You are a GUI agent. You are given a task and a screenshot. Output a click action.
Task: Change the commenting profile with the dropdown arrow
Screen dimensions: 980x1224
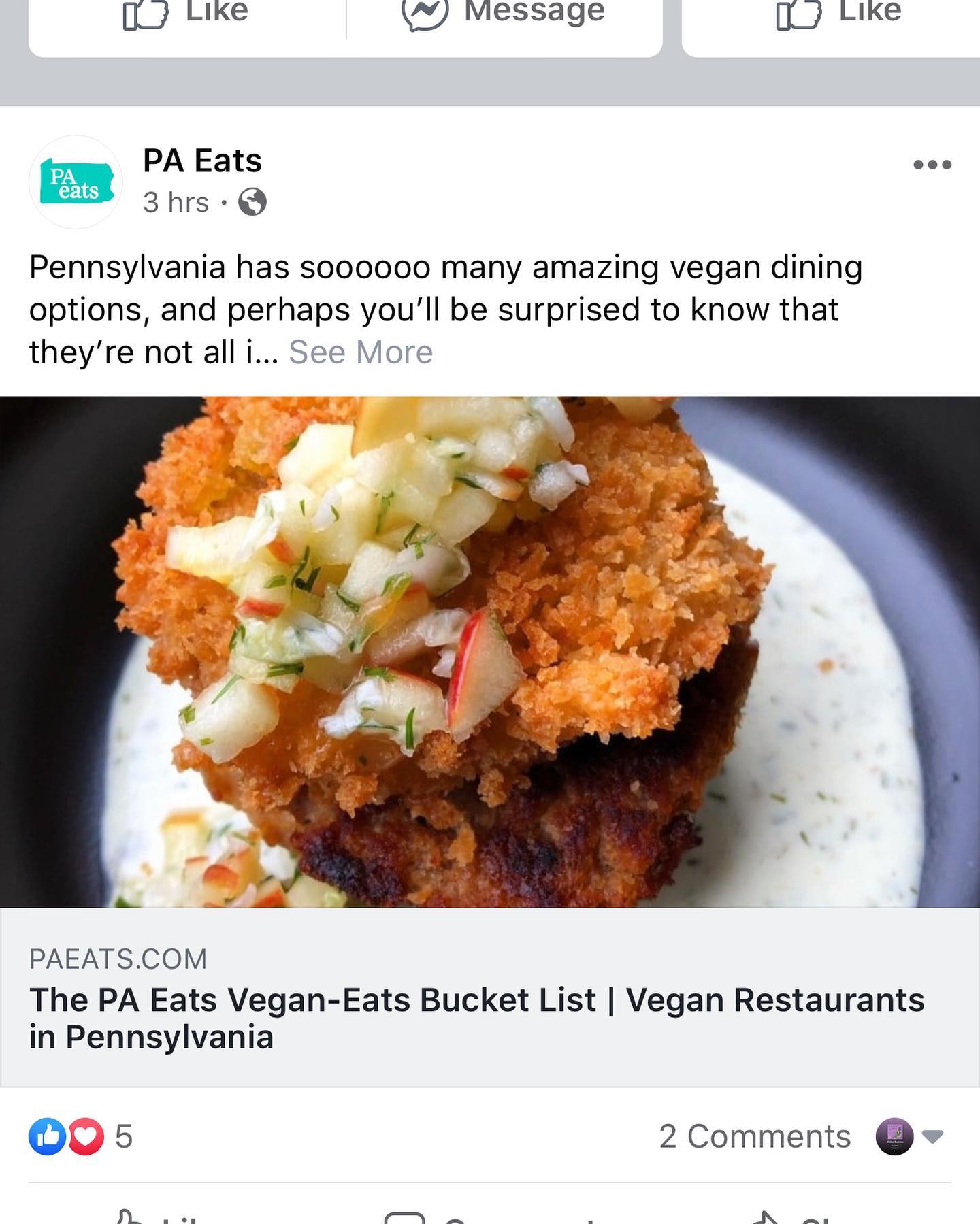click(x=932, y=1136)
